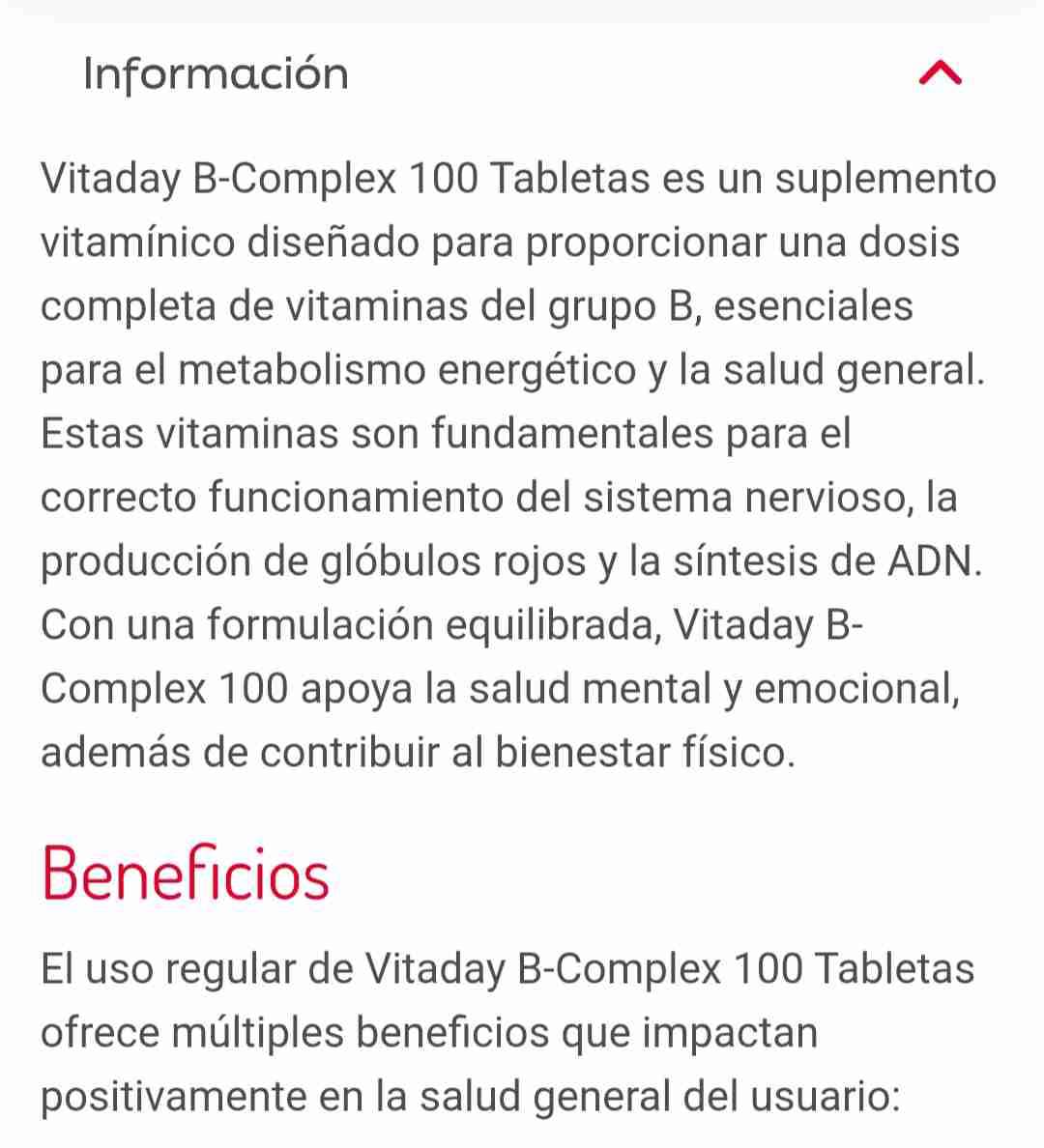Collapse the Información section using the chevron
Viewport: 1044px width, 1148px height.
pos(942,72)
